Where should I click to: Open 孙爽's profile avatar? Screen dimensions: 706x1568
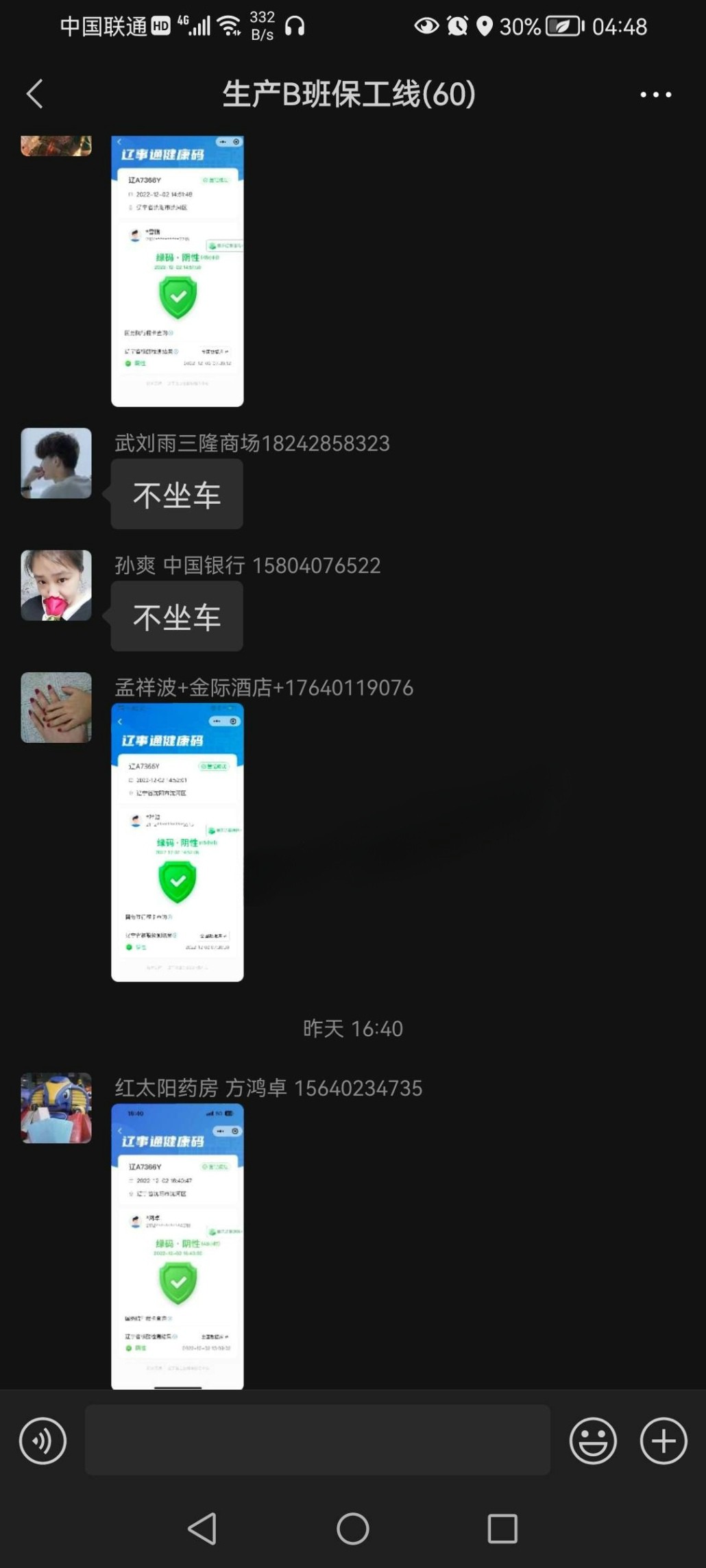(56, 585)
